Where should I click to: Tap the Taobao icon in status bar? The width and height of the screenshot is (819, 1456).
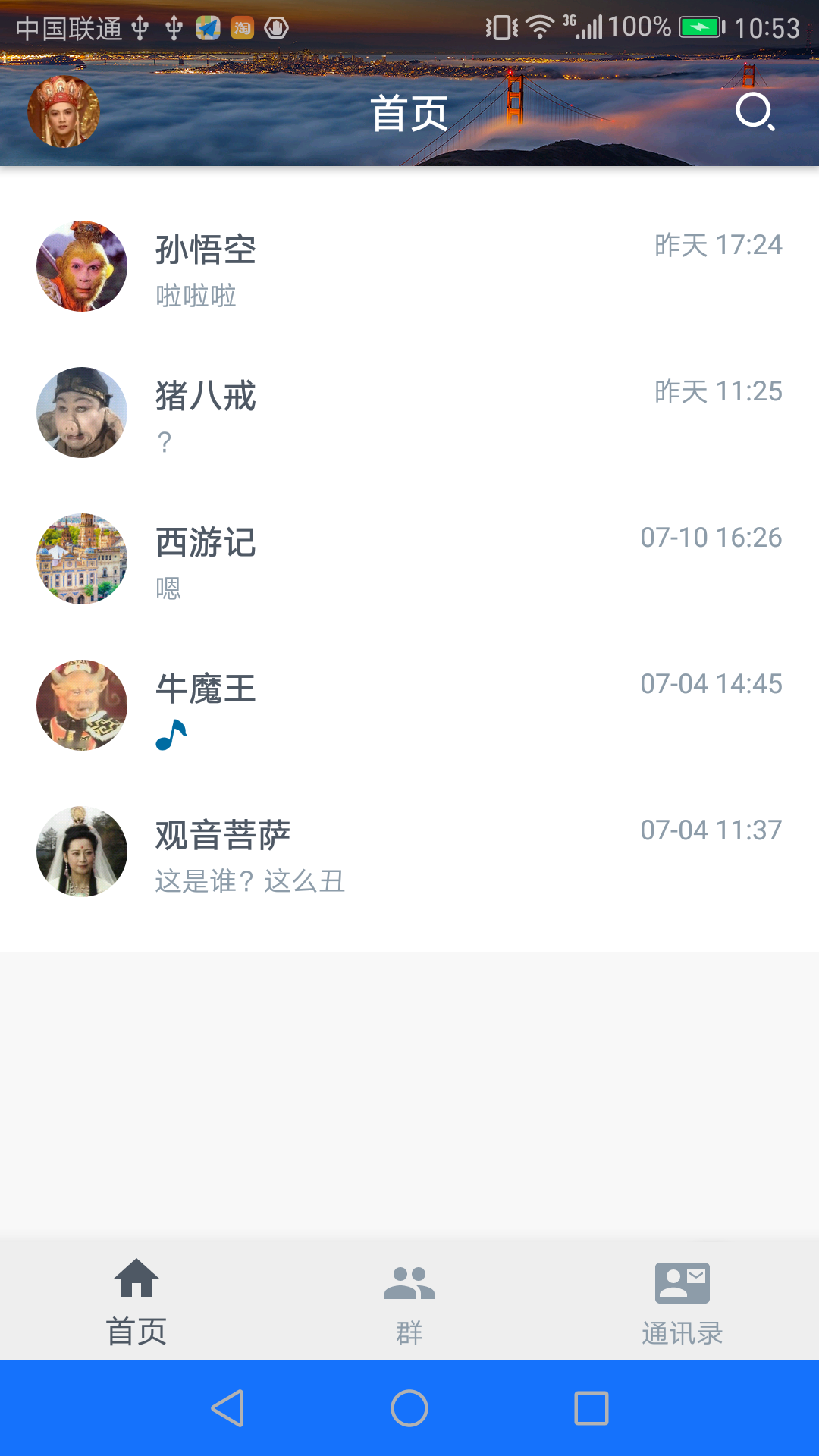(243, 26)
